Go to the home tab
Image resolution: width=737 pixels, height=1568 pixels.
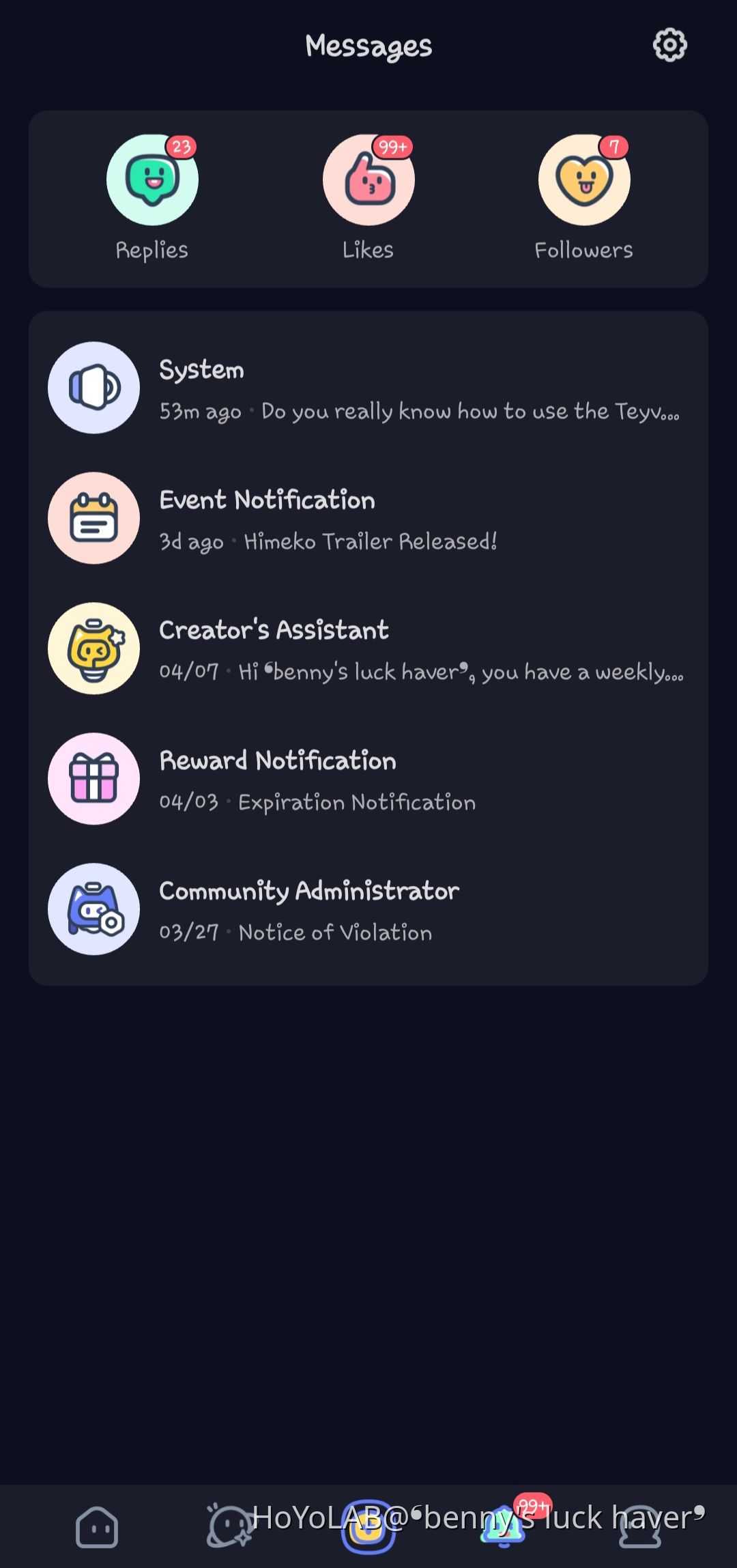97,1526
